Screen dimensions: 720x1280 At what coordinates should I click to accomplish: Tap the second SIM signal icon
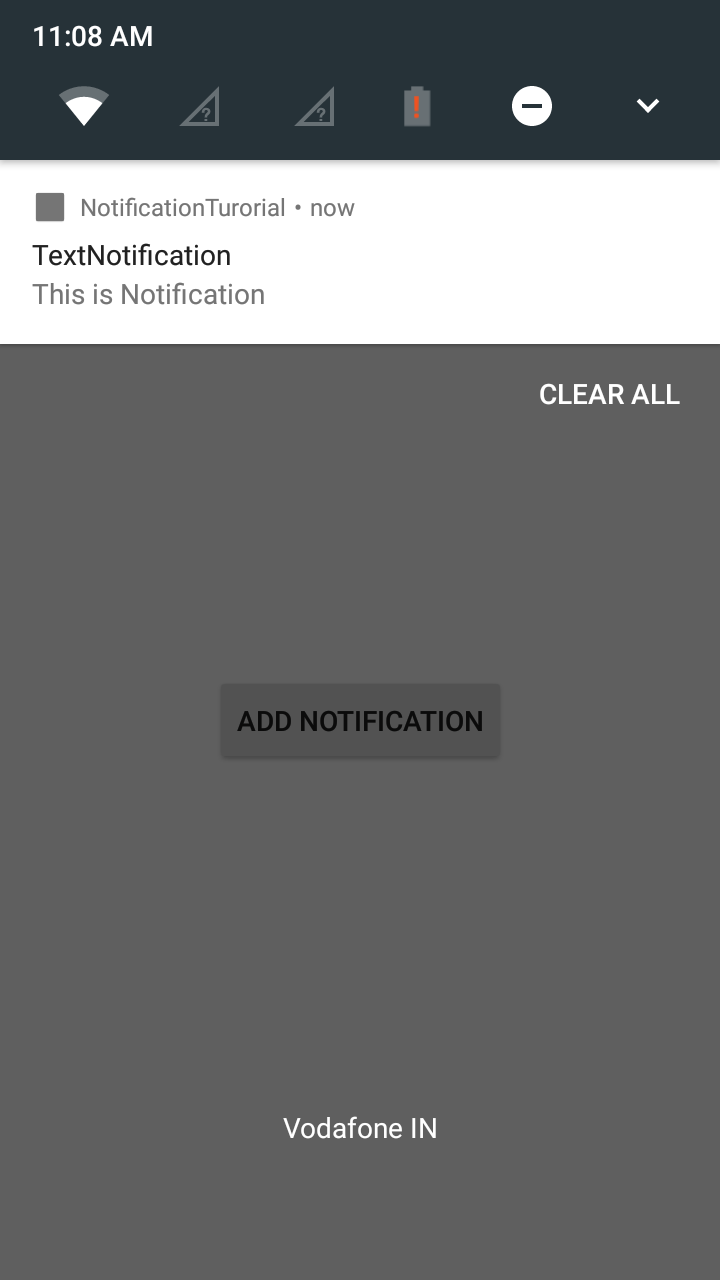313,105
